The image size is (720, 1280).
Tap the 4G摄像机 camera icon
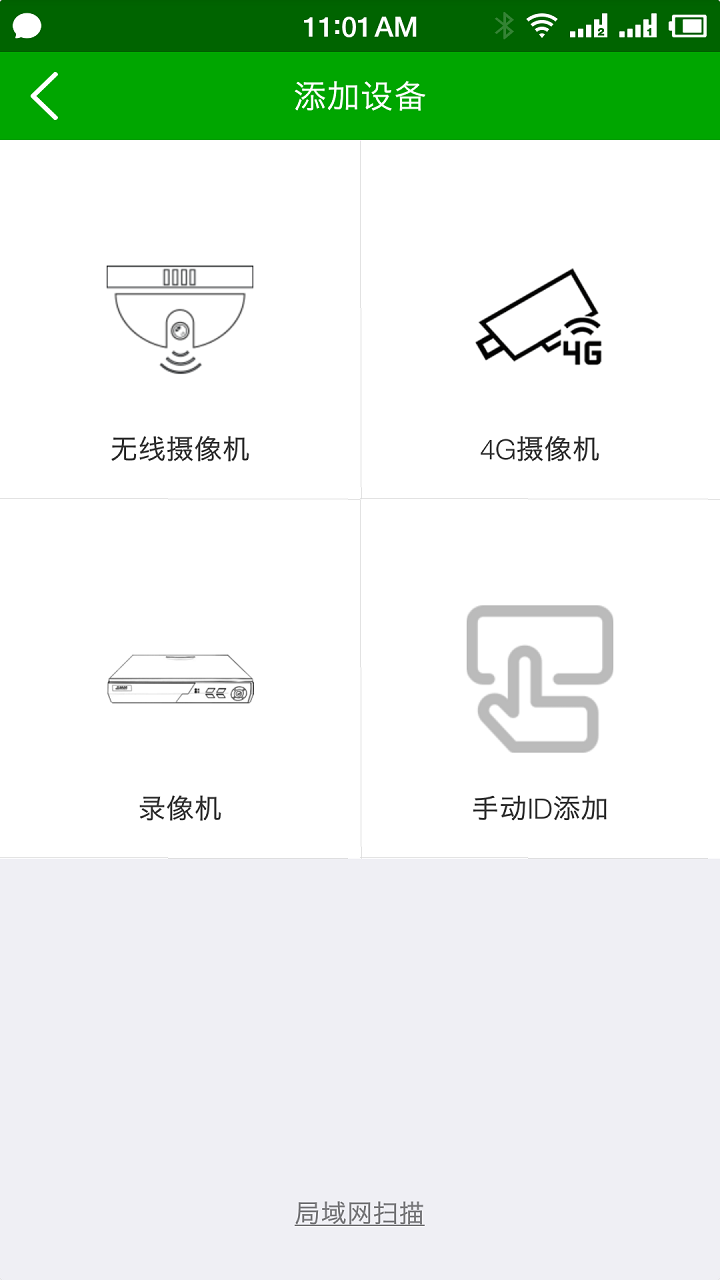[540, 320]
